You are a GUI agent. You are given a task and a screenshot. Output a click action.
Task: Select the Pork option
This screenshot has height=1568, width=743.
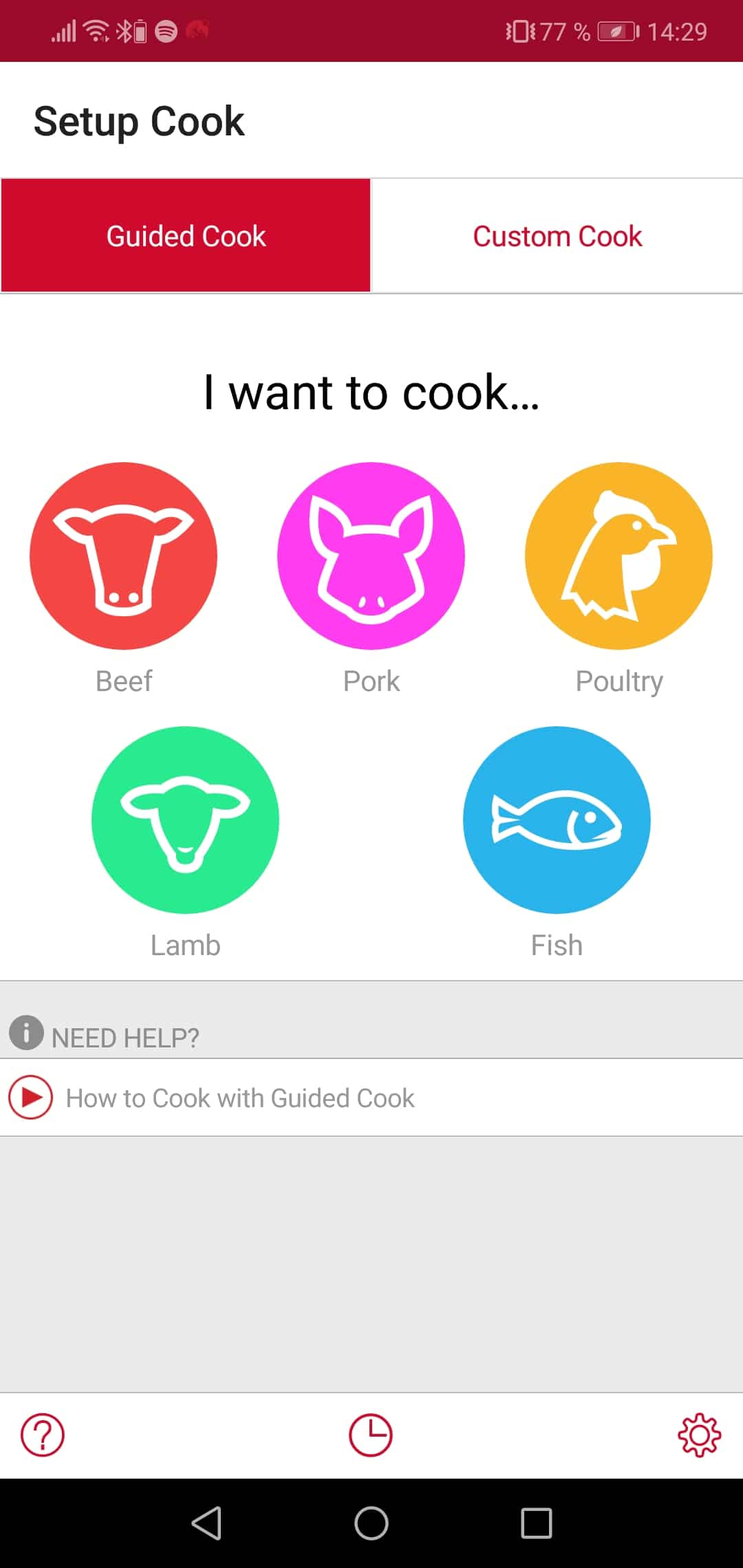pyautogui.click(x=371, y=556)
